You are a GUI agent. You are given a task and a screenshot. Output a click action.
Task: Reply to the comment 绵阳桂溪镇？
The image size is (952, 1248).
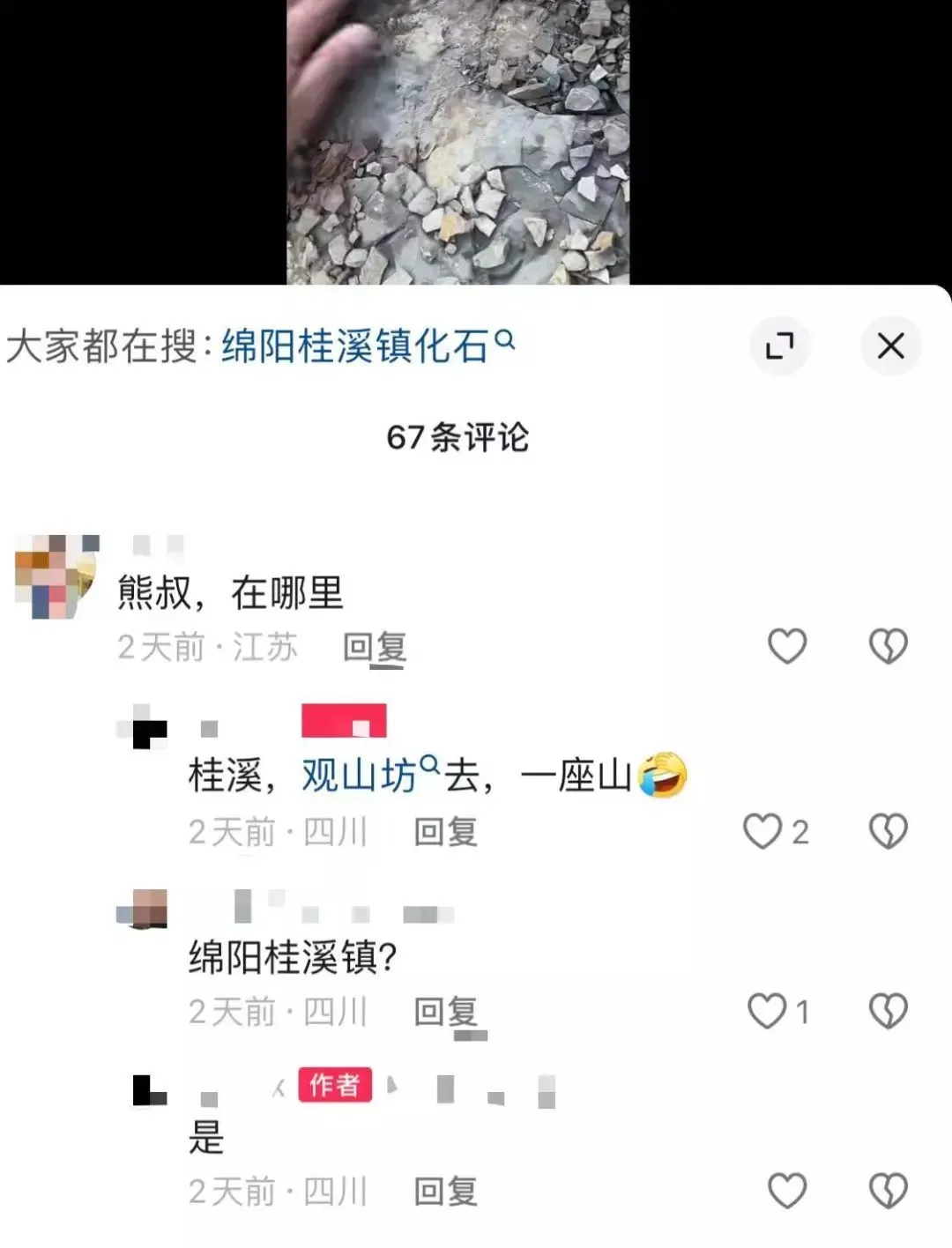point(445,1012)
